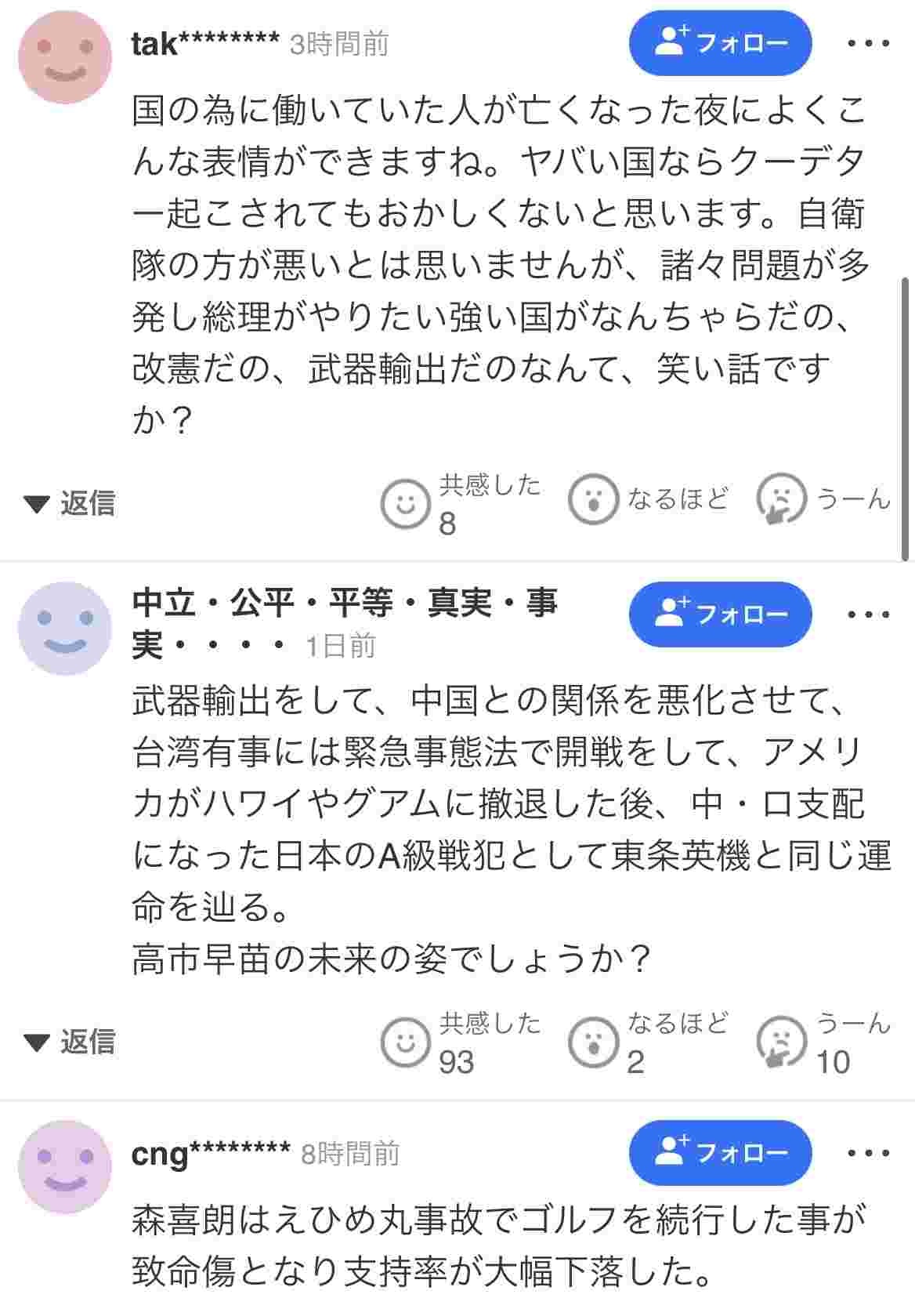915x1316 pixels.
Task: Follow user cng********
Action: 720,1152
